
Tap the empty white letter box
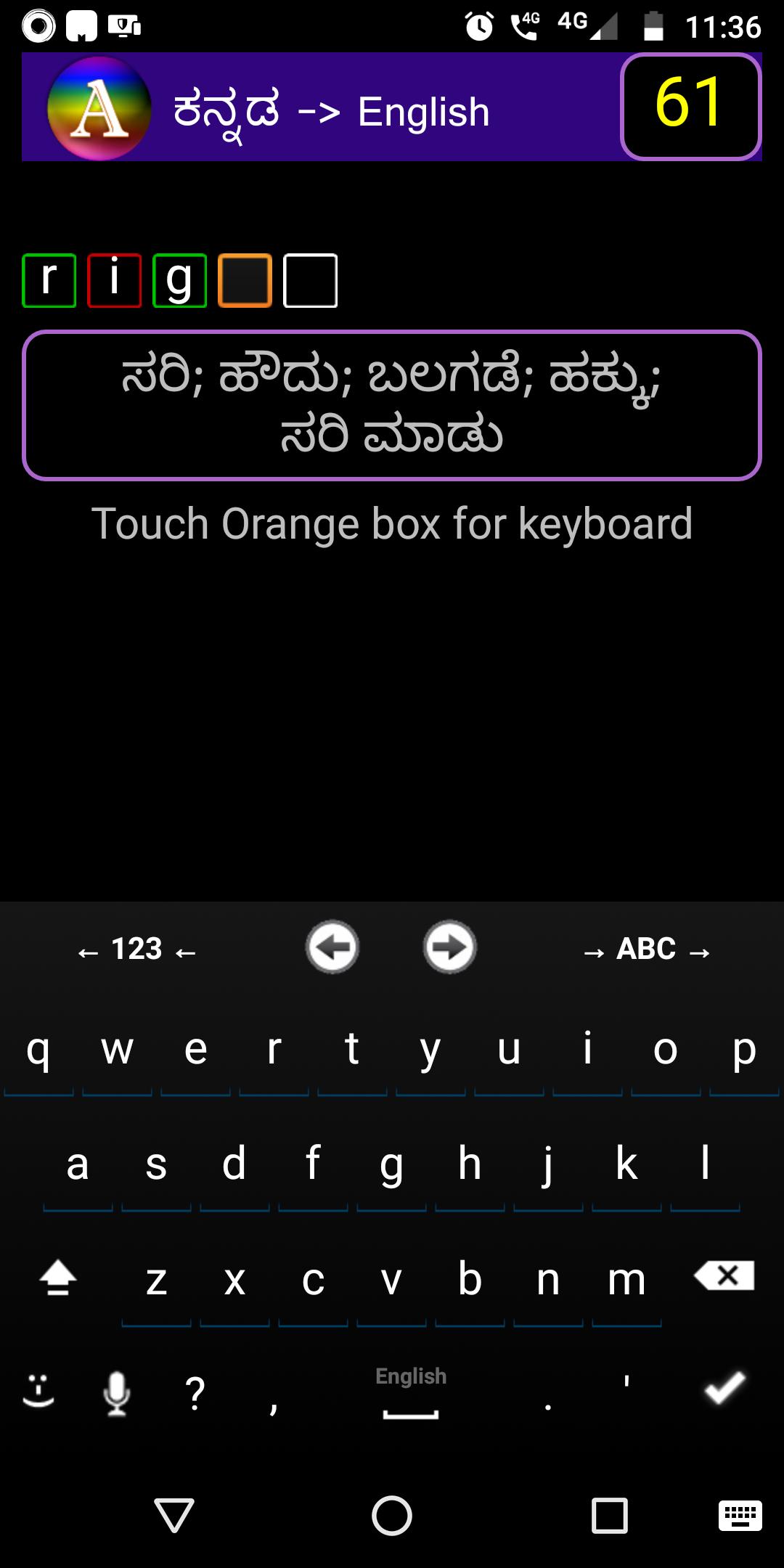[310, 281]
